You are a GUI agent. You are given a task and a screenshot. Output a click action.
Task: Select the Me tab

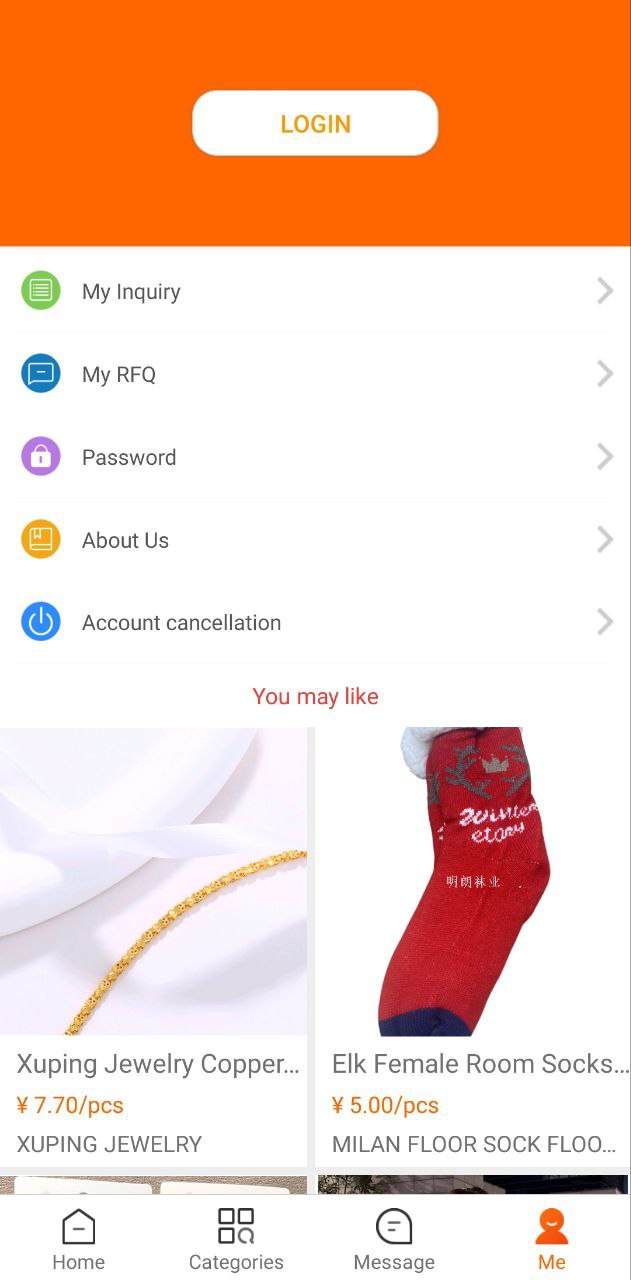[x=551, y=1240]
